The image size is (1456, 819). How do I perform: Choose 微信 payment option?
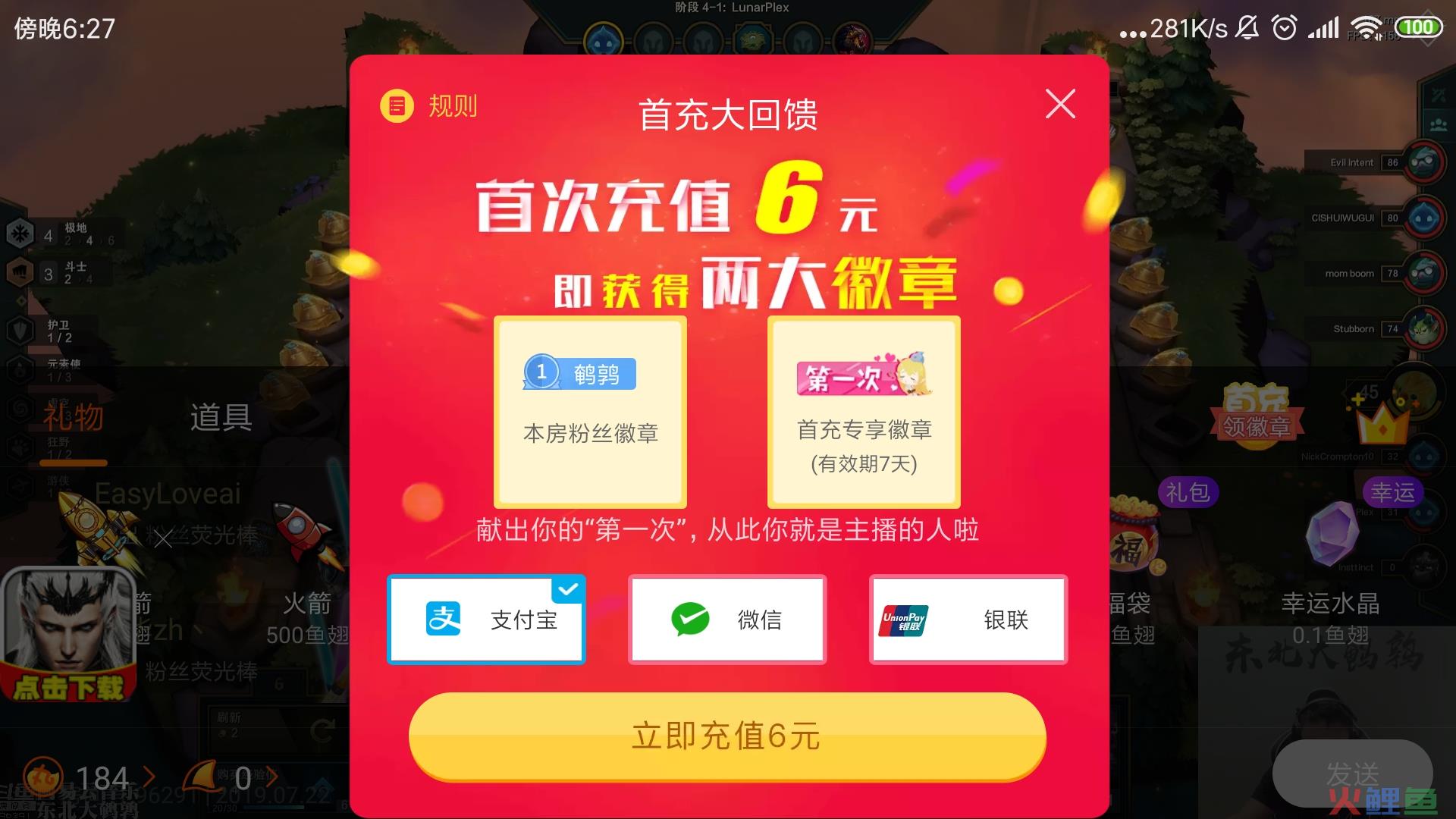click(x=727, y=620)
